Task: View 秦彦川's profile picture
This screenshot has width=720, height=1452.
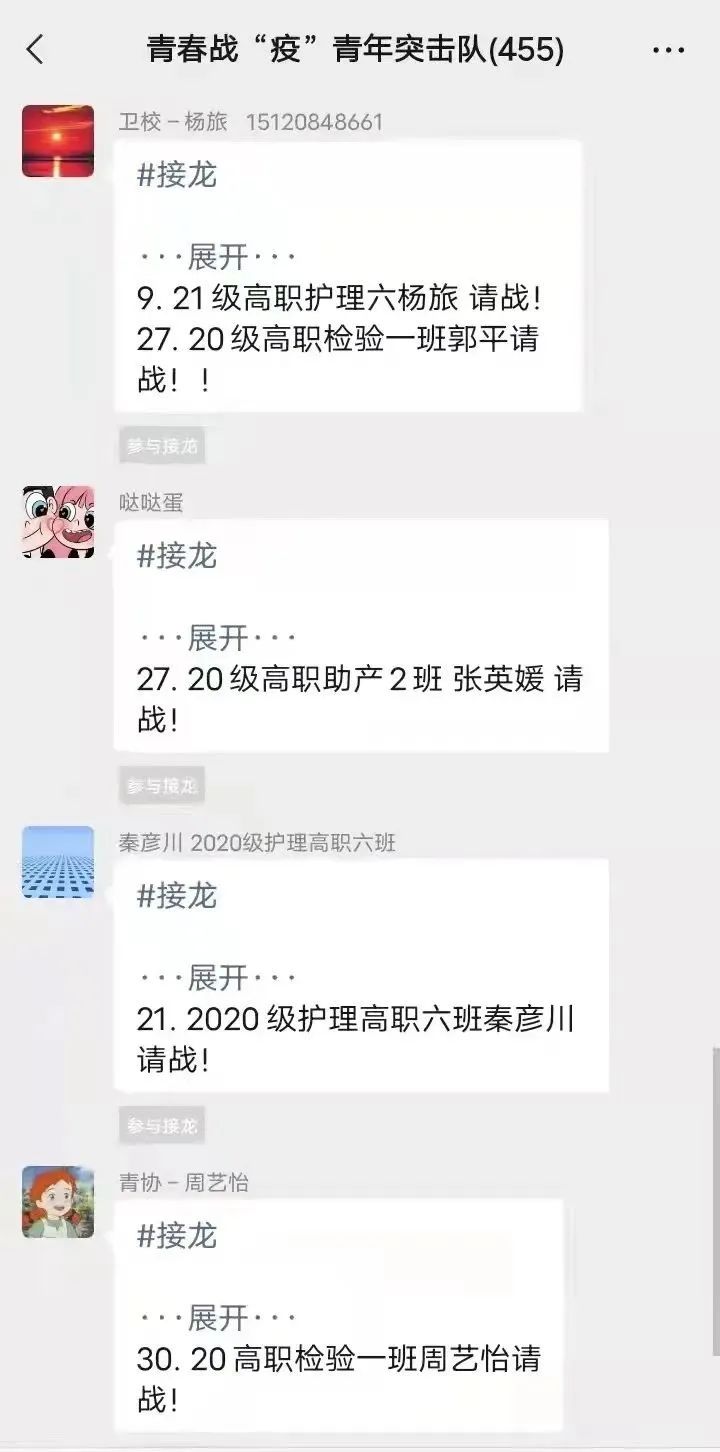Action: click(58, 862)
